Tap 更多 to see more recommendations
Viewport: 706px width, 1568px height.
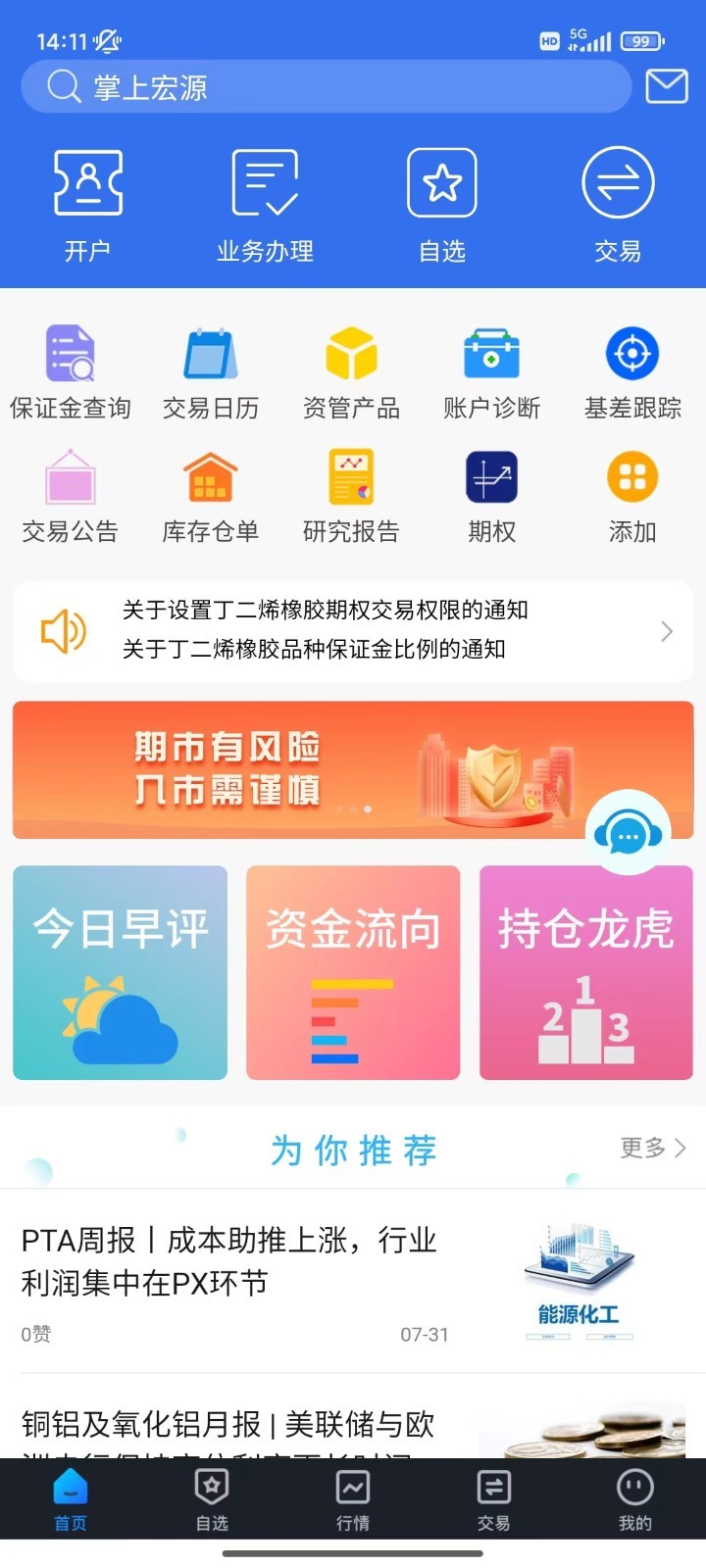[x=652, y=1148]
